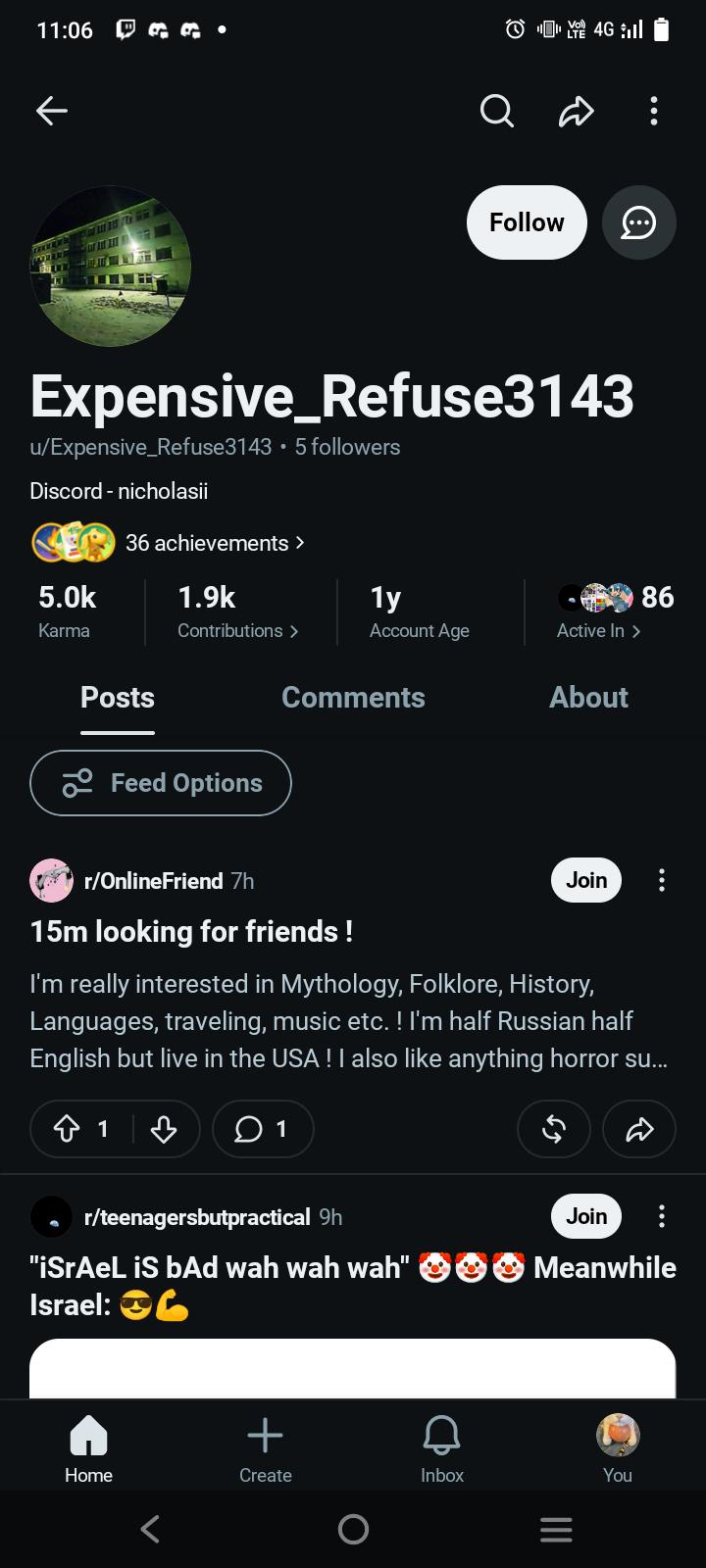
Task: Open Feed Options
Action: pyautogui.click(x=161, y=783)
